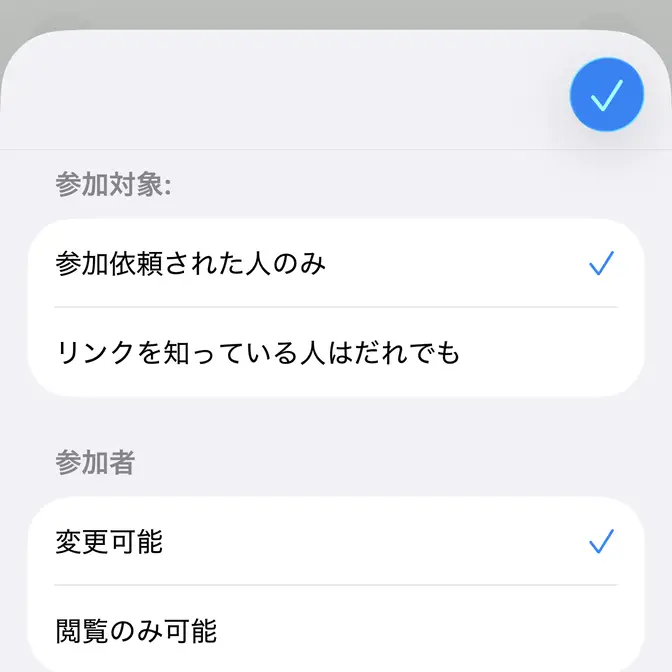The width and height of the screenshot is (672, 672).
Task: Set participant permission to 変更可能
Action: click(336, 542)
